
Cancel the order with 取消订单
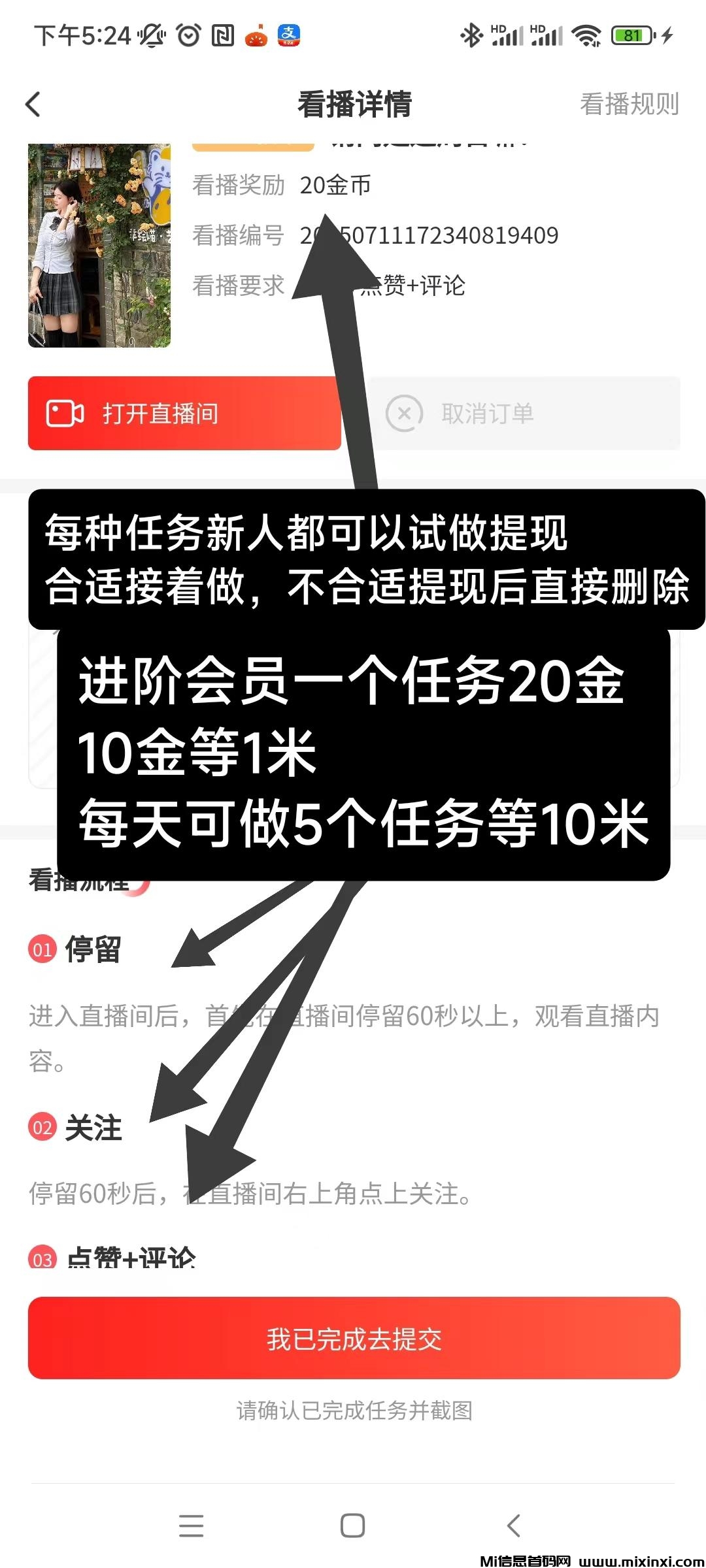pos(524,414)
